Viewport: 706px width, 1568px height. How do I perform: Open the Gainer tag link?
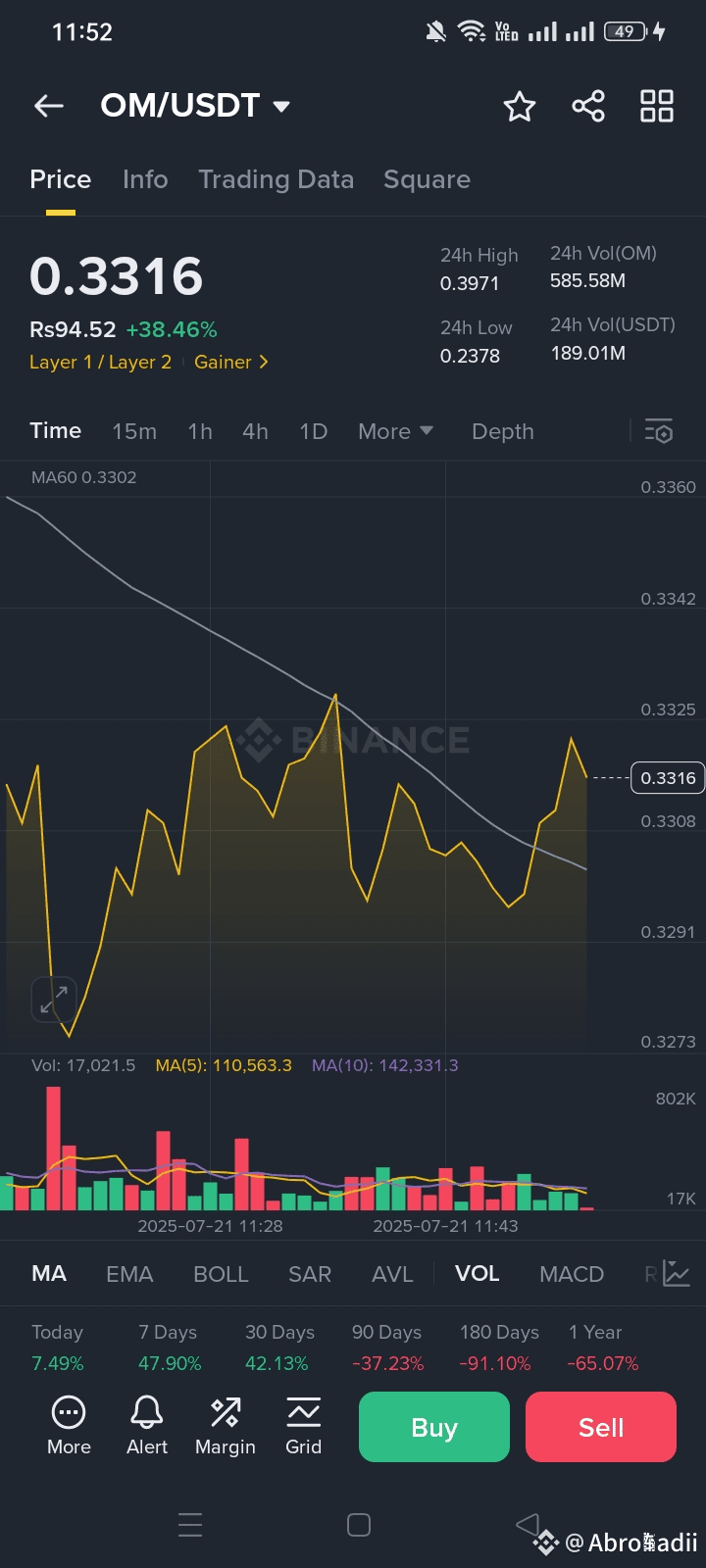point(230,362)
